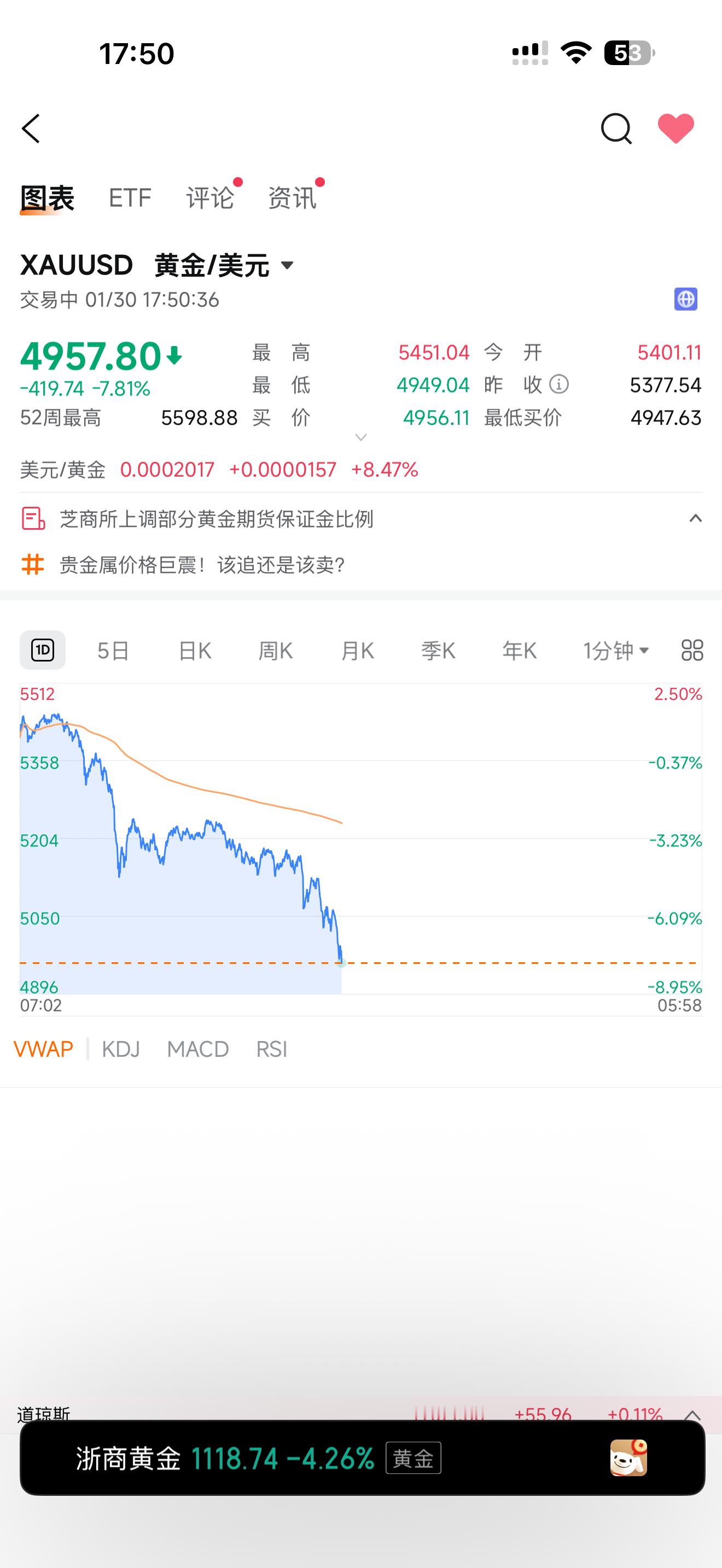Open the XAUUSD symbol dropdown
Viewport: 722px width, 1568px height.
click(x=286, y=265)
